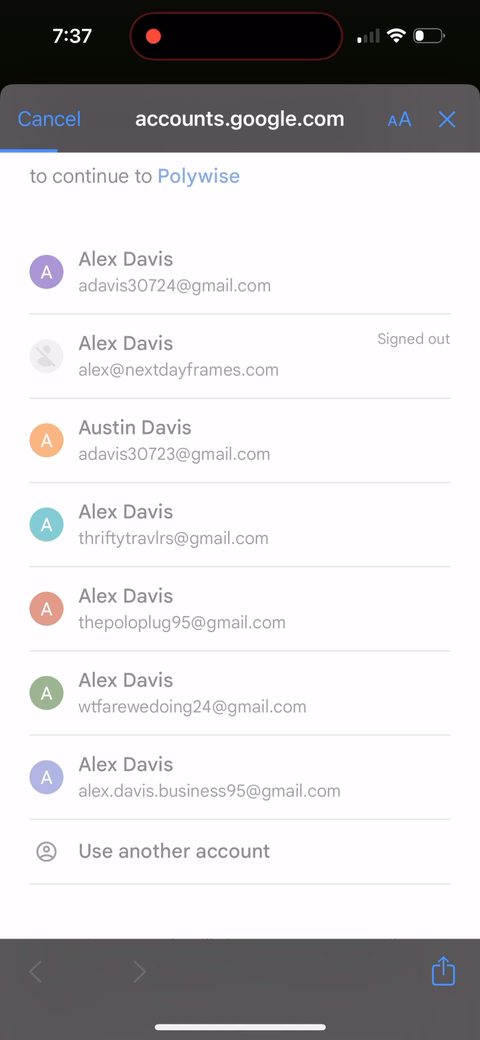The image size is (480, 1040).
Task: Follow the Polywise link
Action: (x=198, y=176)
